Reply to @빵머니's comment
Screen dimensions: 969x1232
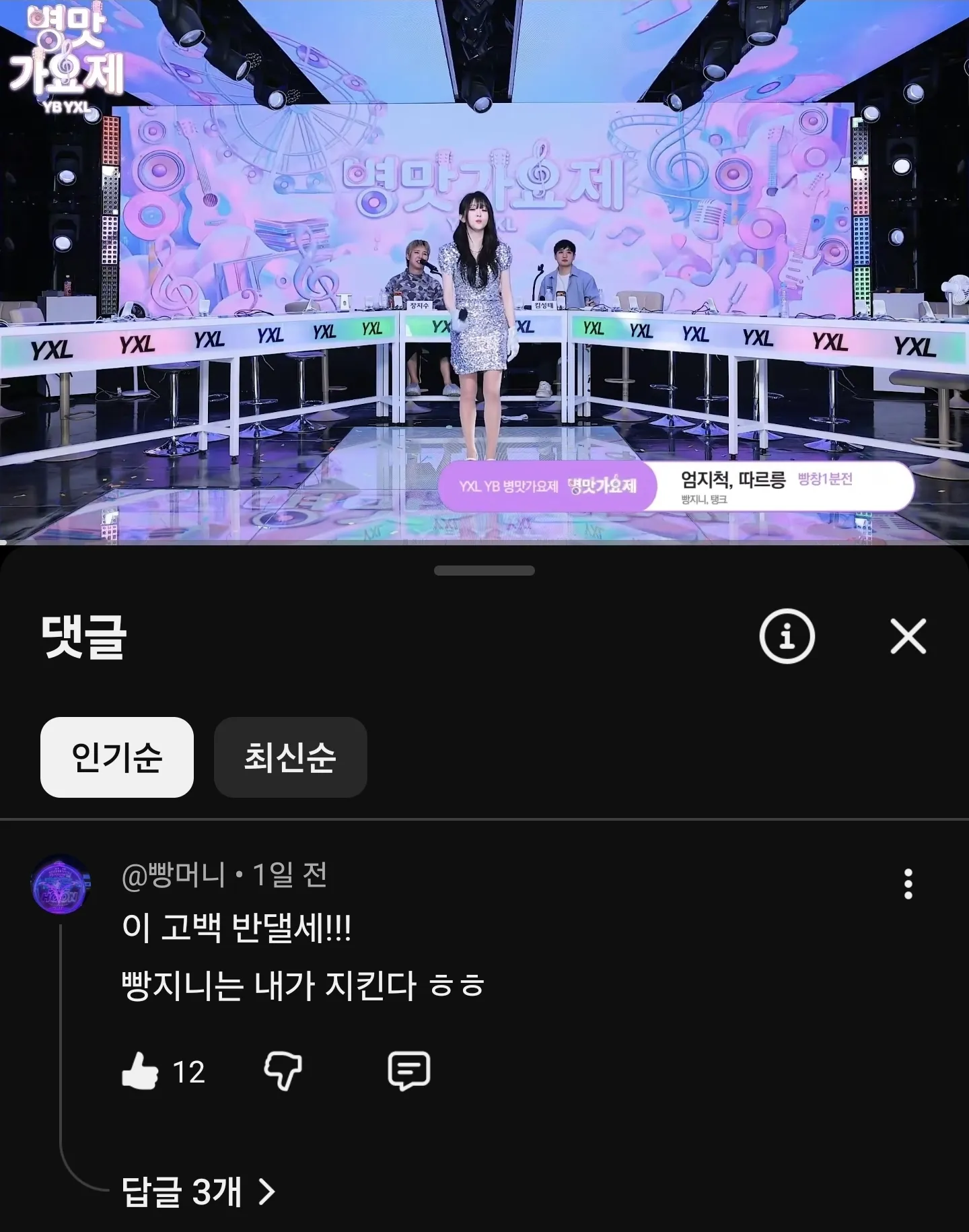pyautogui.click(x=408, y=1071)
